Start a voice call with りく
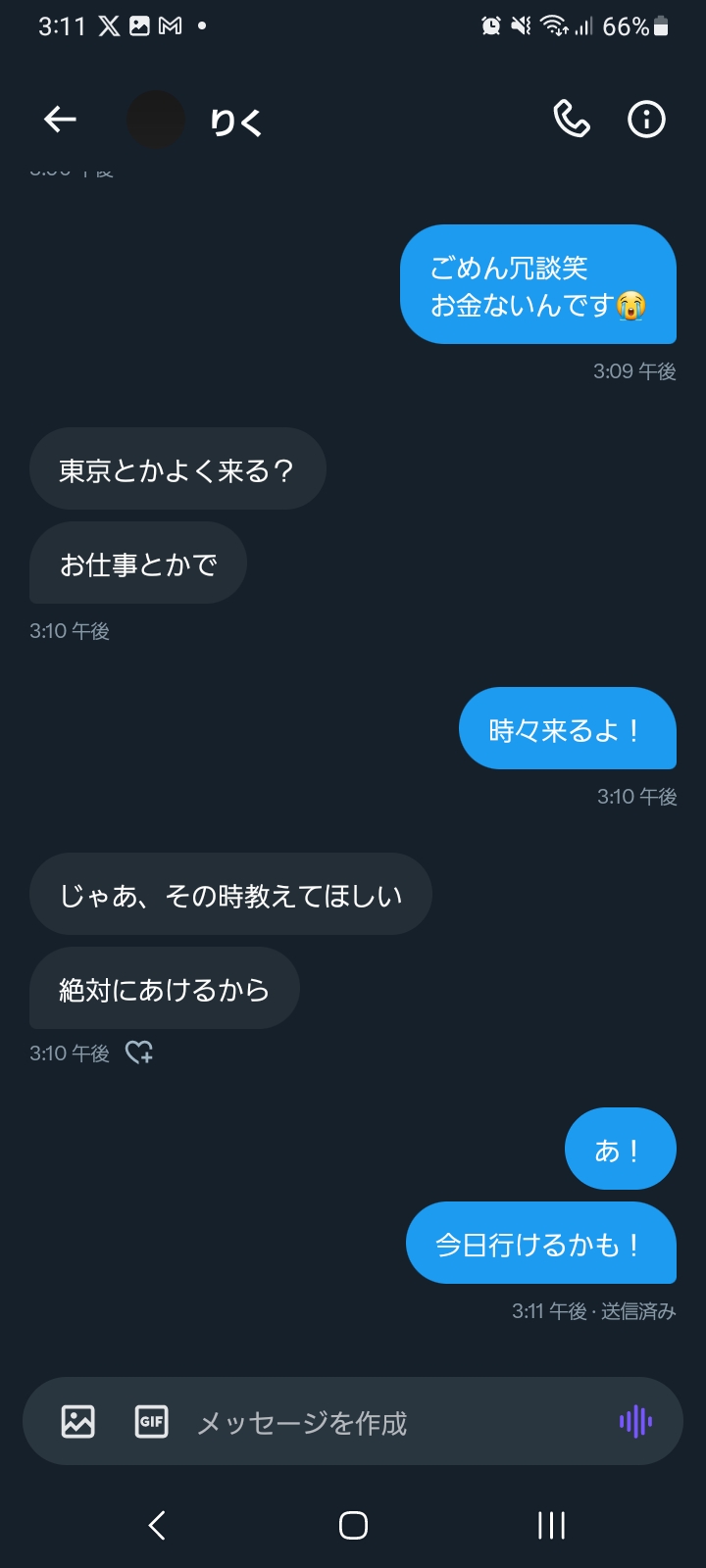Viewport: 706px width, 1568px height. 572,120
